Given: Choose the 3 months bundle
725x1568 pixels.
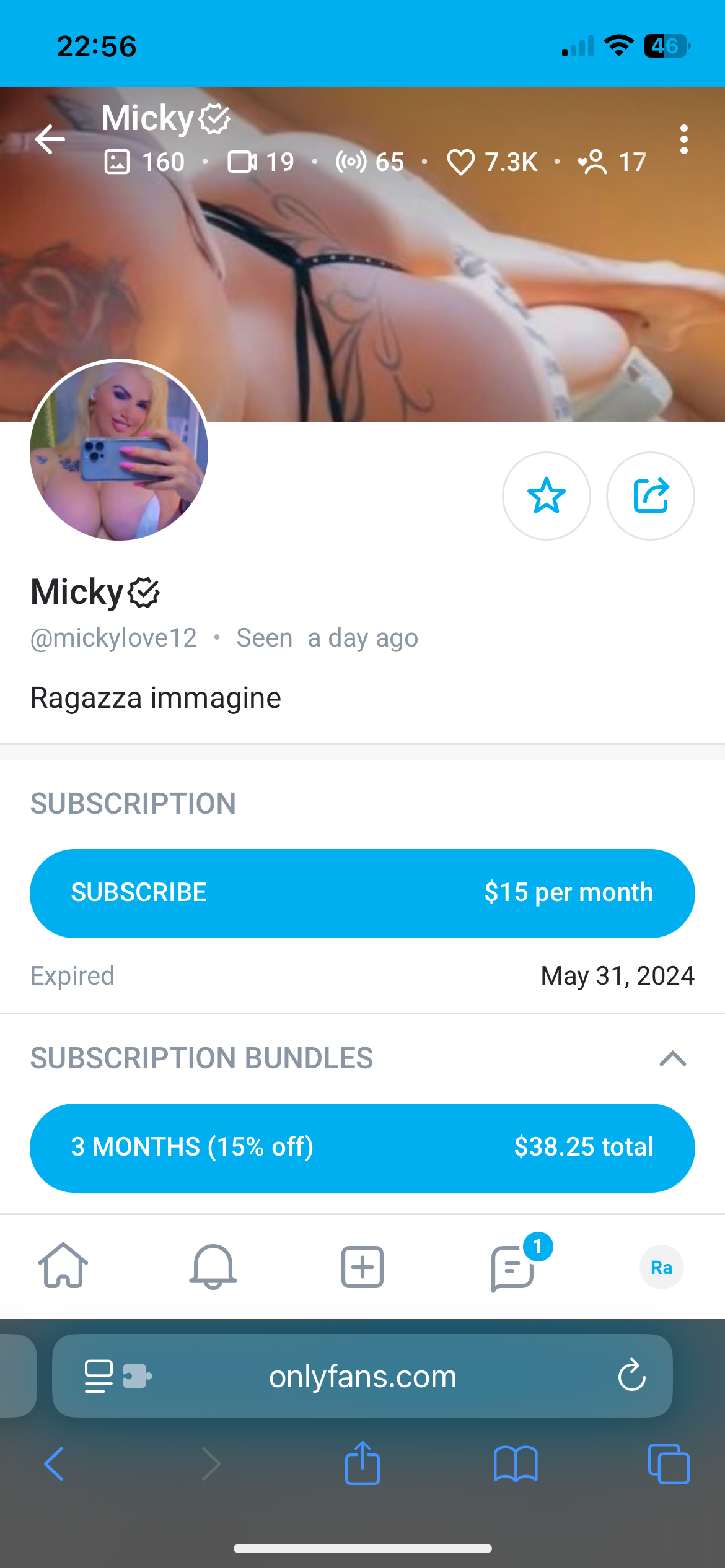Looking at the screenshot, I should point(362,1148).
